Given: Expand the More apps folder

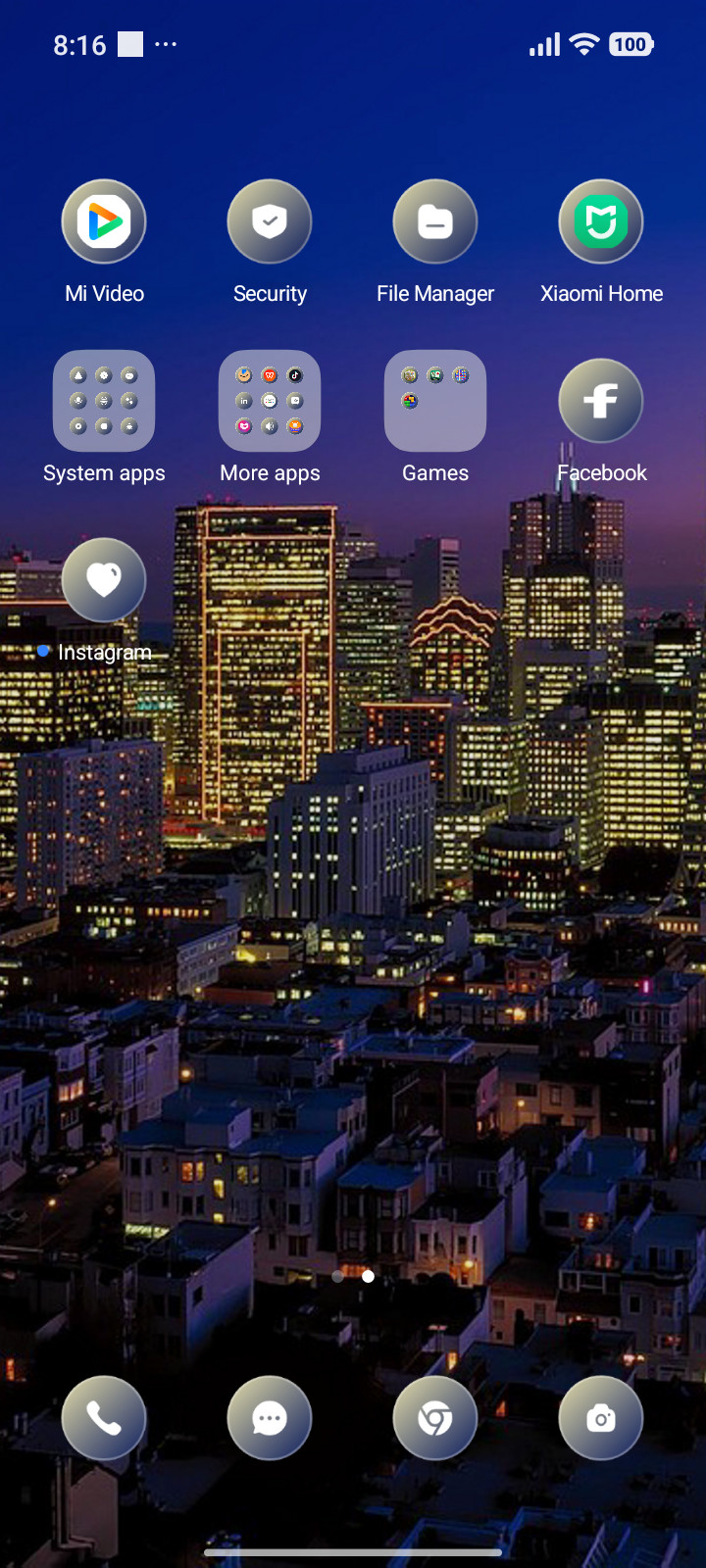Looking at the screenshot, I should tap(270, 401).
